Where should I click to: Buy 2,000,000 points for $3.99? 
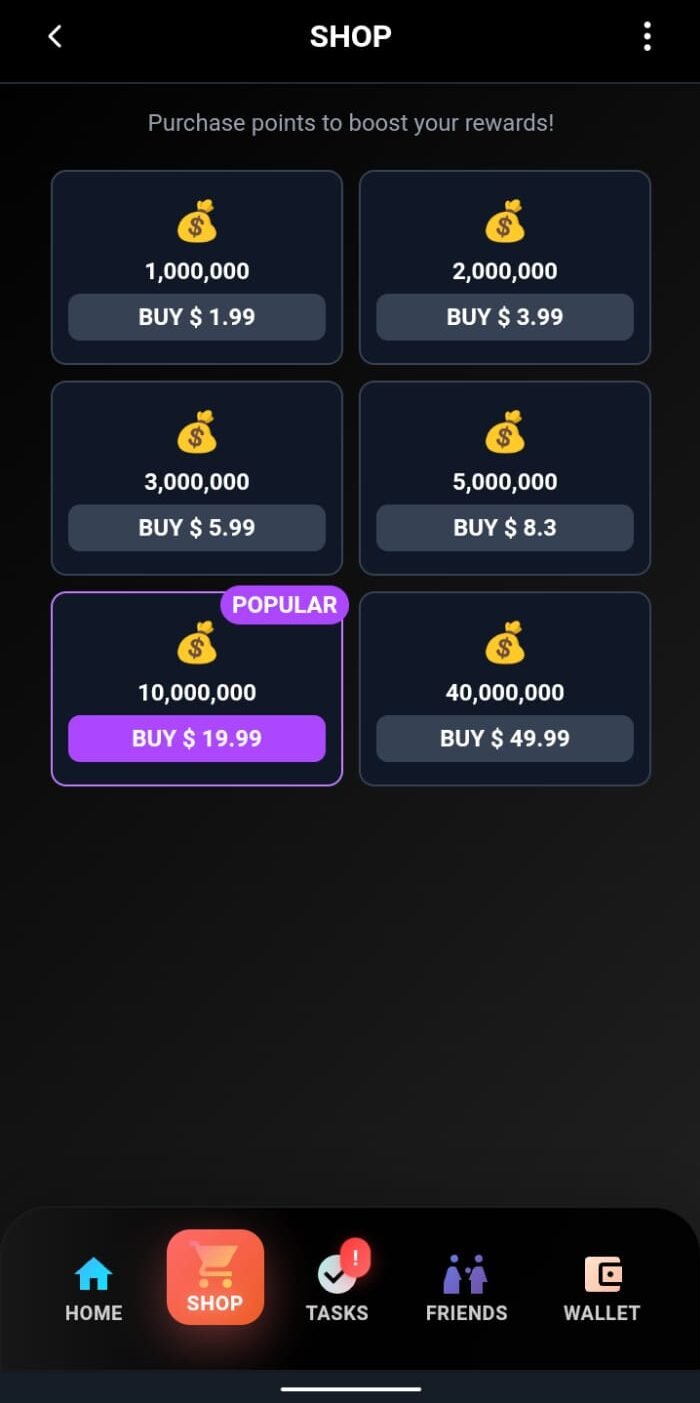coord(505,317)
